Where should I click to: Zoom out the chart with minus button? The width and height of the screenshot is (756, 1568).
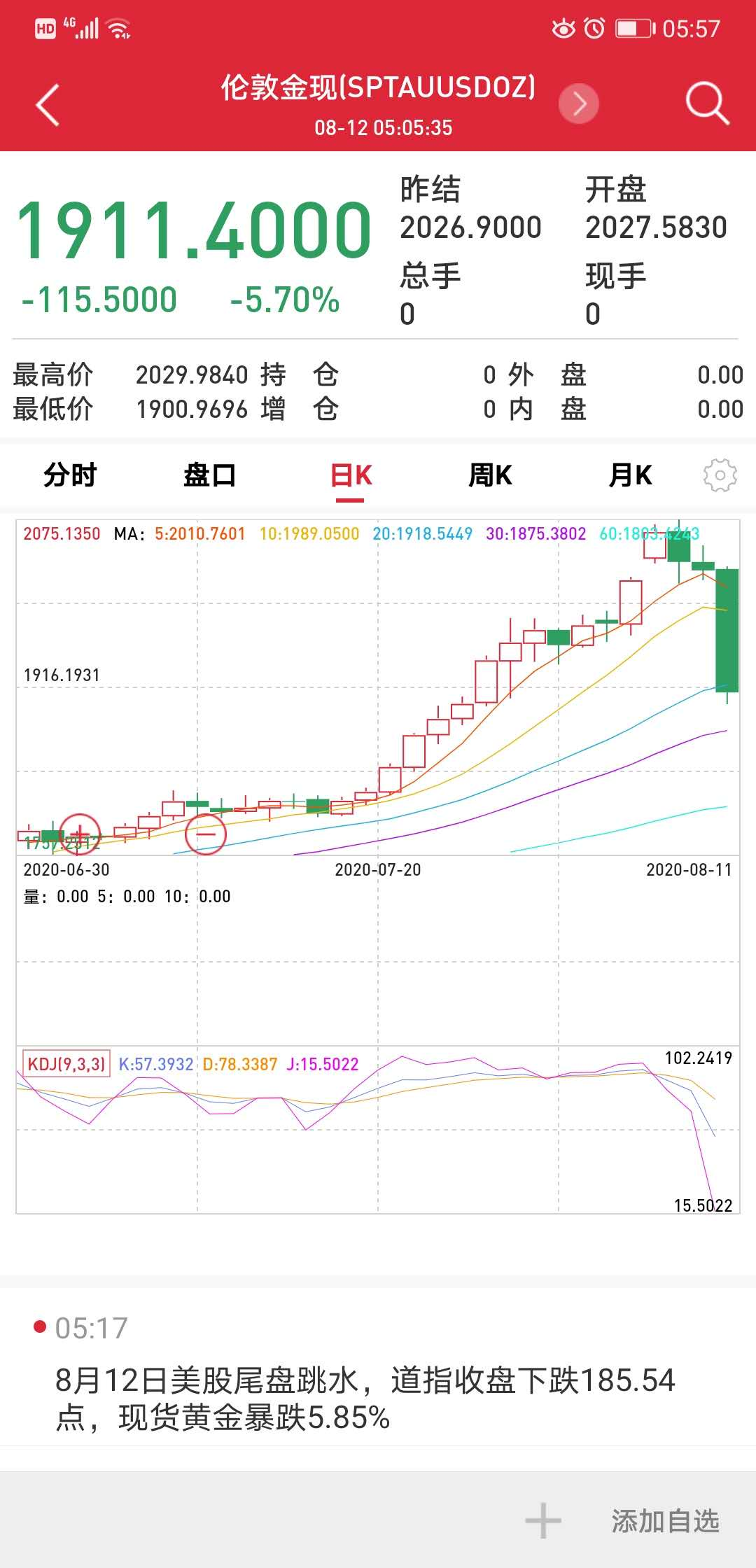206,834
